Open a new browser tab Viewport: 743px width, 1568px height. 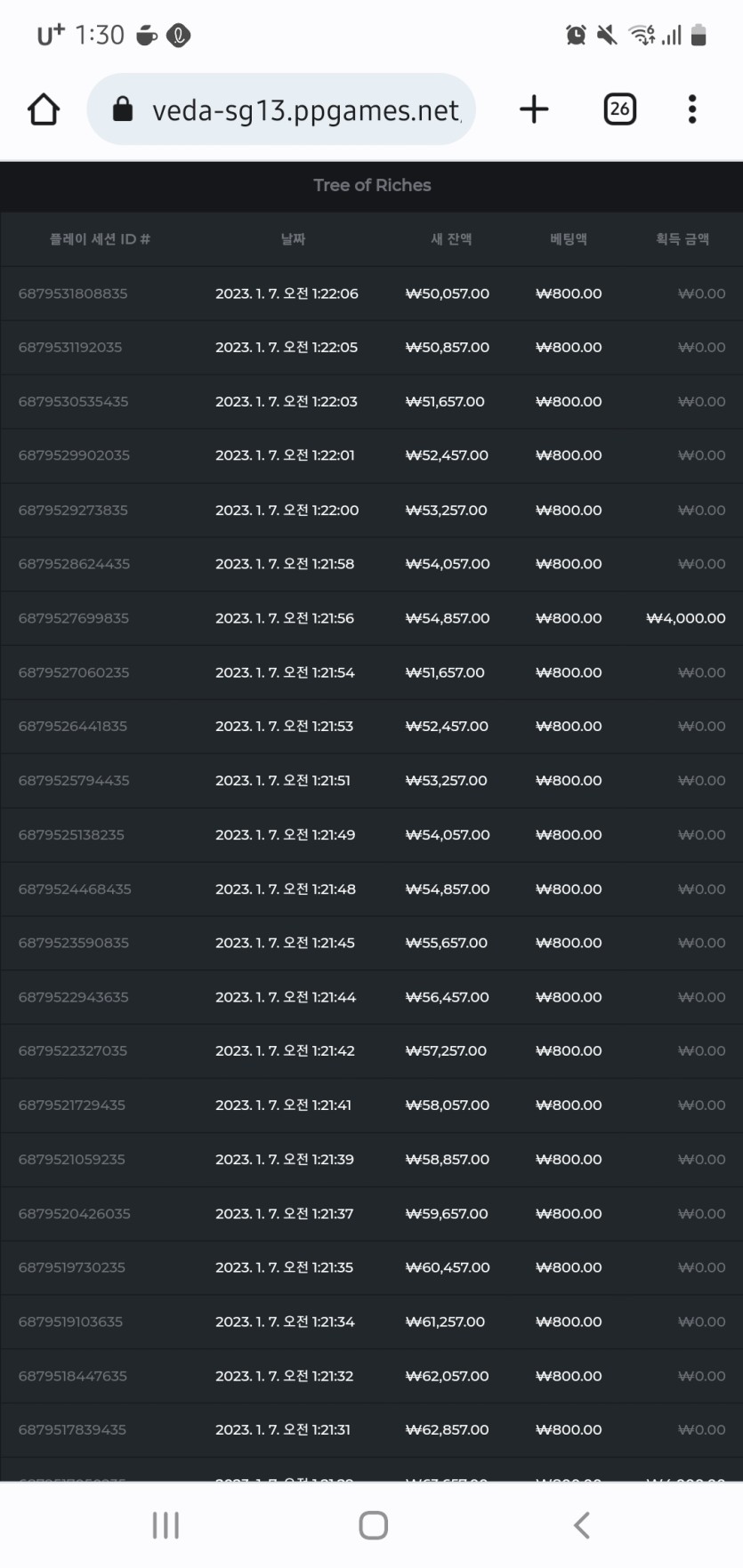click(534, 109)
